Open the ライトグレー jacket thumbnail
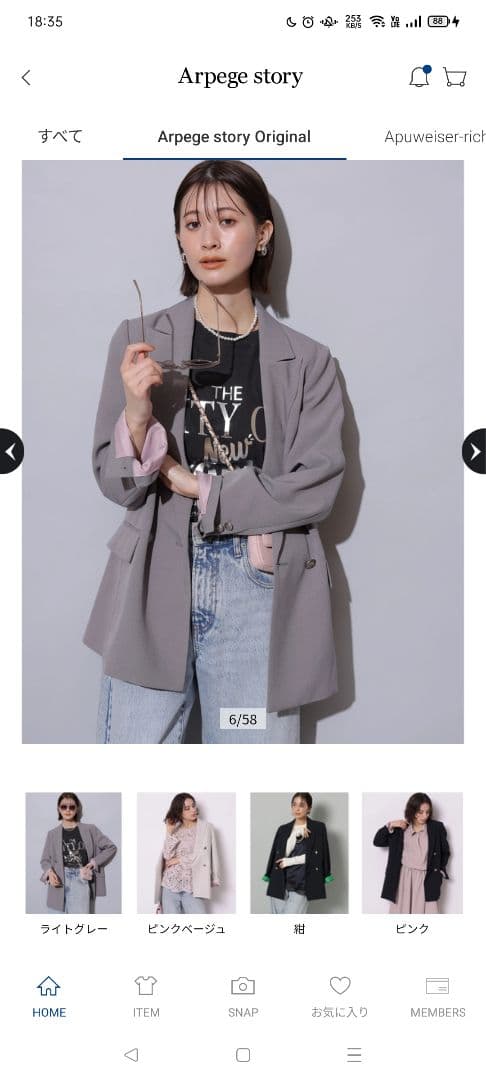The image size is (486, 1080). pos(74,853)
